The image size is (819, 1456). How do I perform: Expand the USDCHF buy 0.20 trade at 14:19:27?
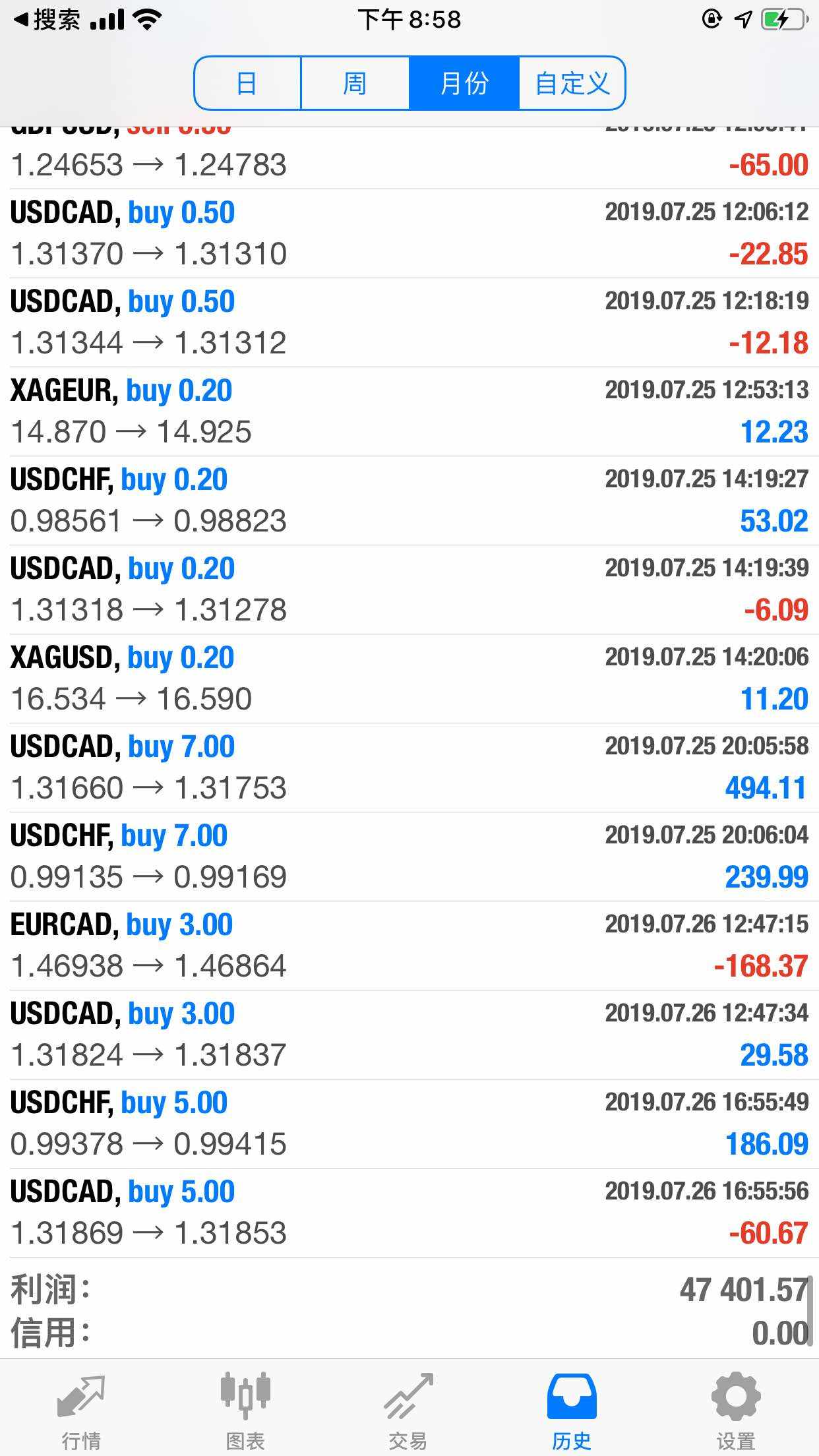tap(409, 501)
